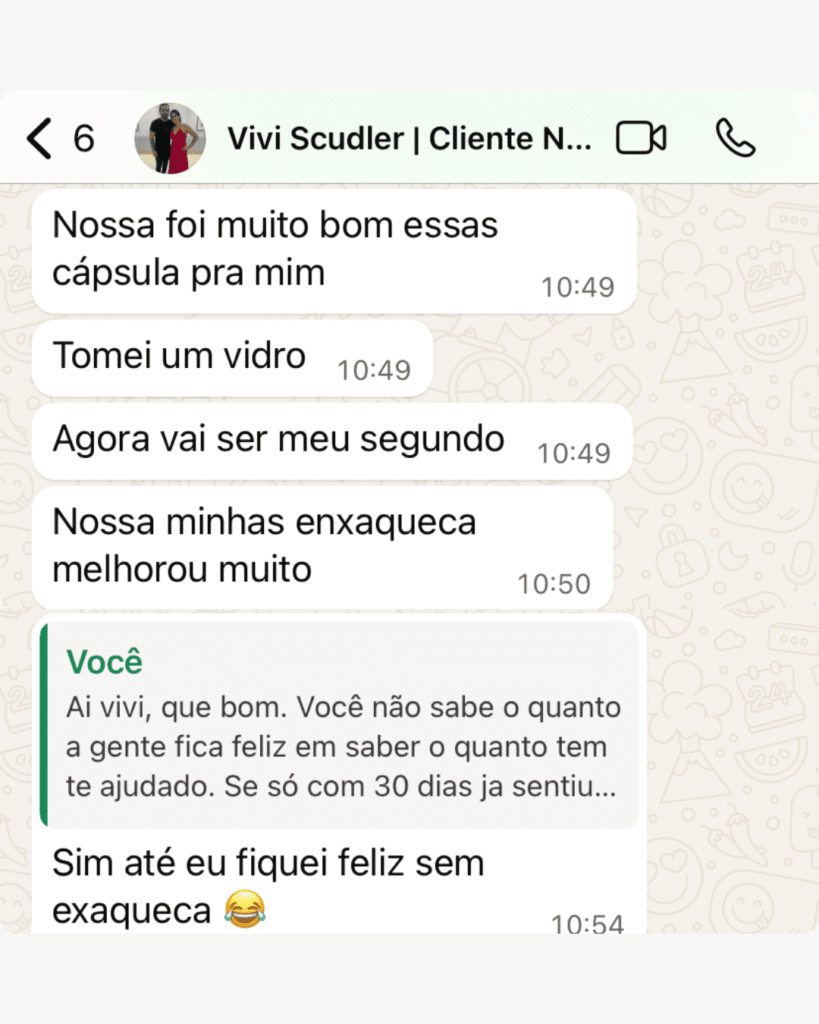
Task: Jump to the quoted "Você" message
Action: coord(340,724)
